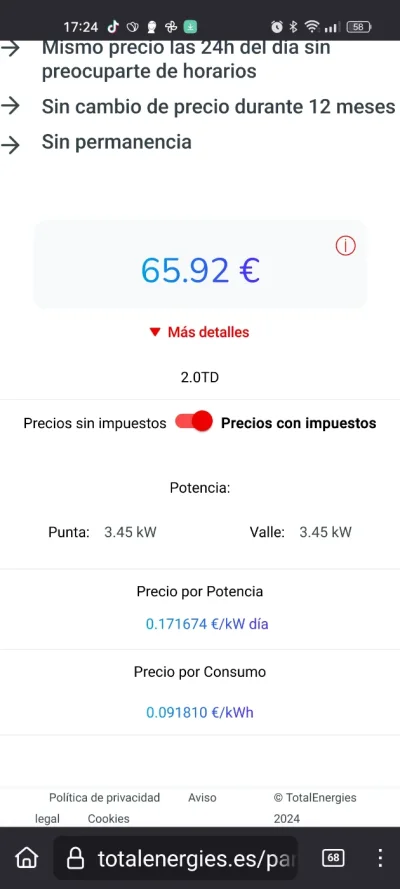Open the info icon beside 65.92 €
The image size is (400, 889).
pos(346,246)
